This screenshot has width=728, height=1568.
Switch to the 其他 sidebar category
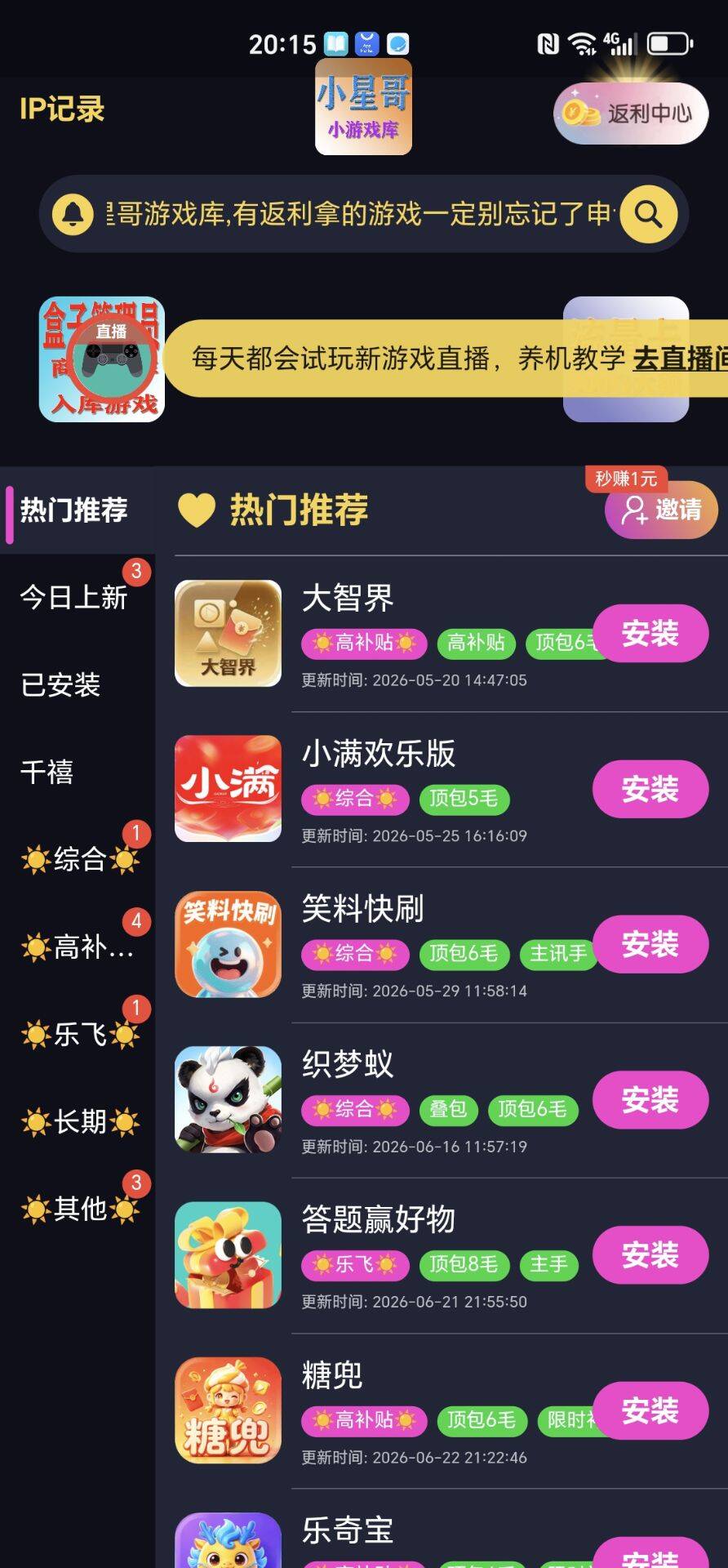(80, 1209)
